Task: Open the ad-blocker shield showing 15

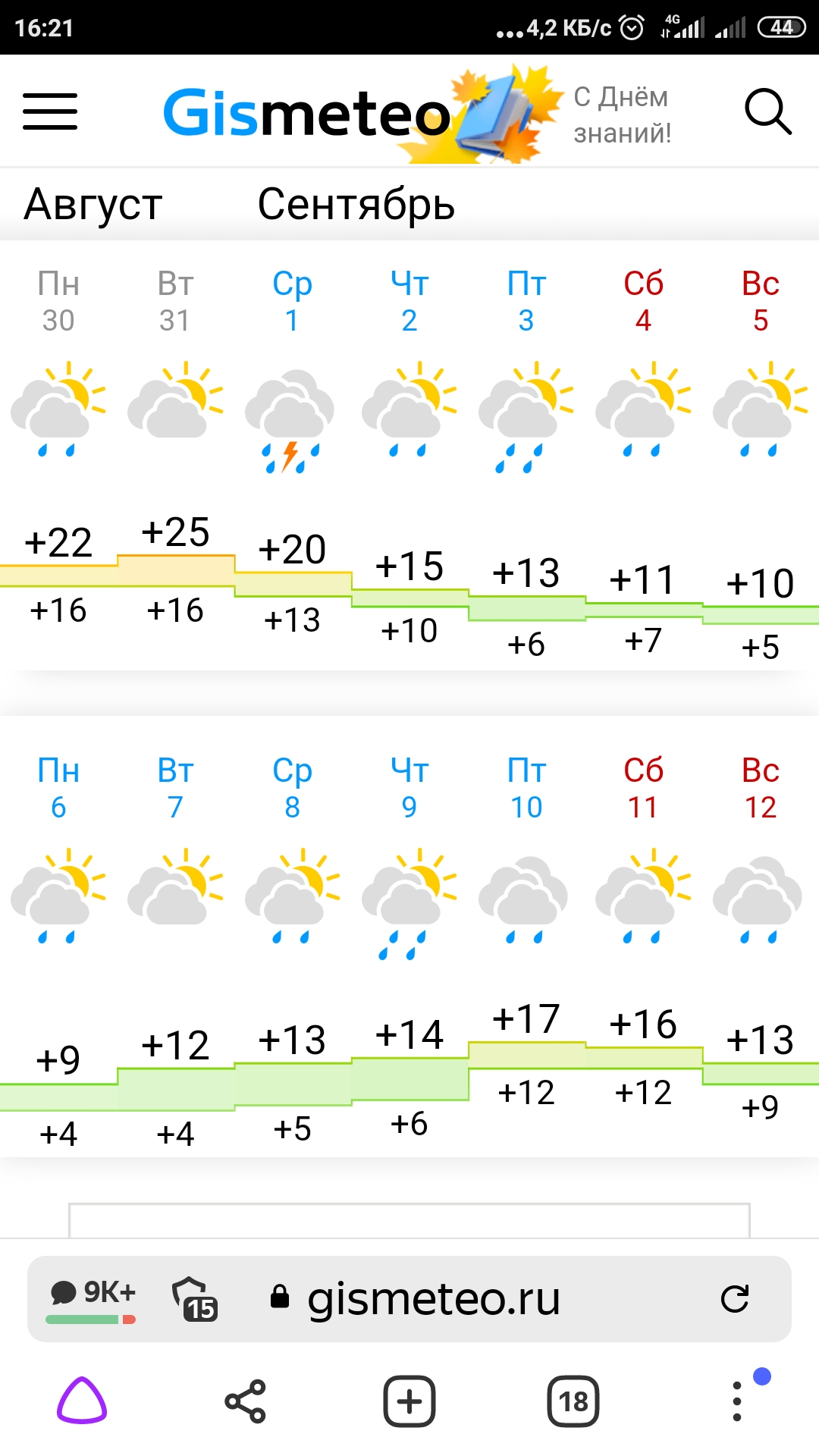Action: click(194, 1298)
